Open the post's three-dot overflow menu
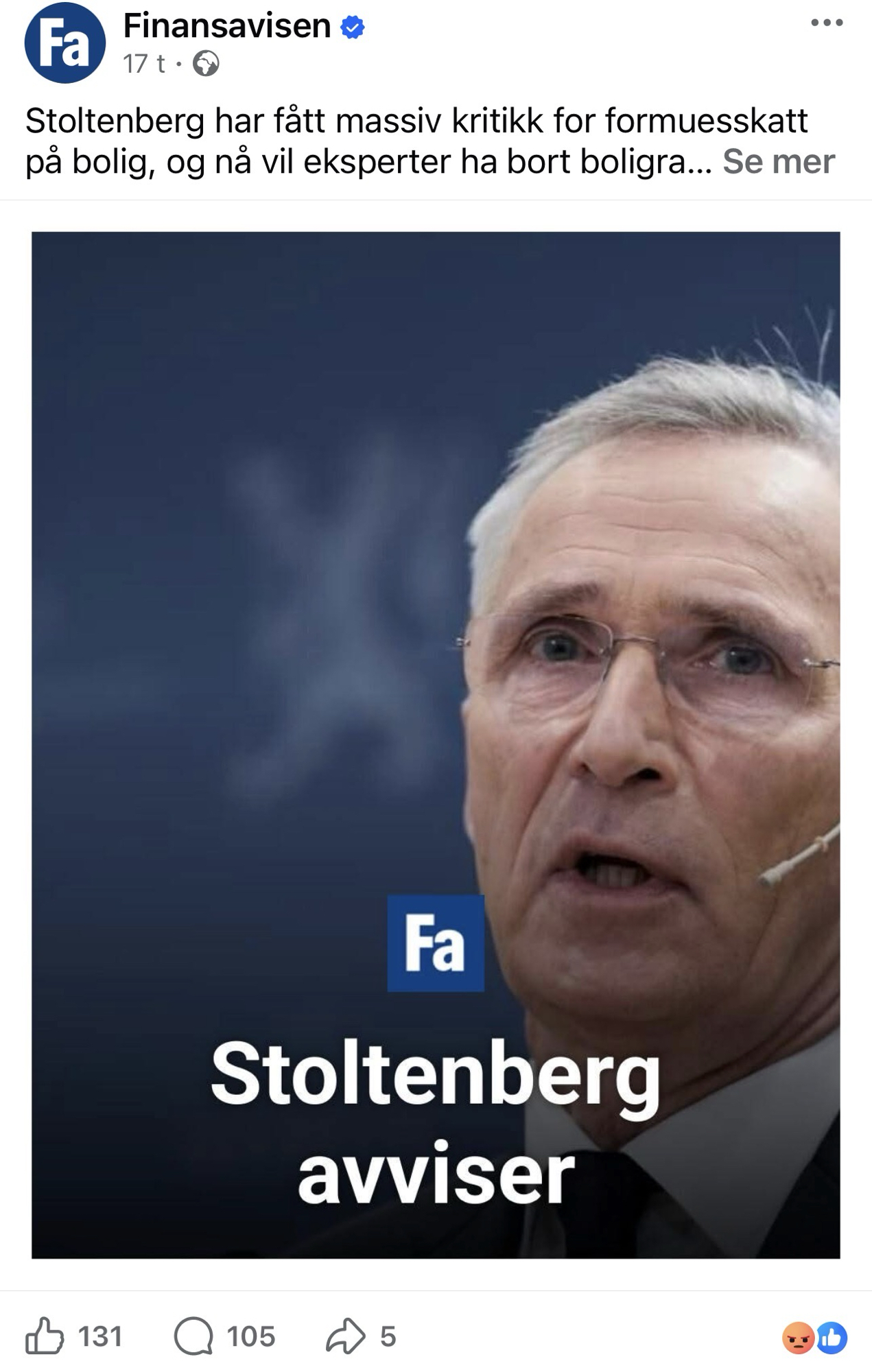872x1372 pixels. [826, 23]
